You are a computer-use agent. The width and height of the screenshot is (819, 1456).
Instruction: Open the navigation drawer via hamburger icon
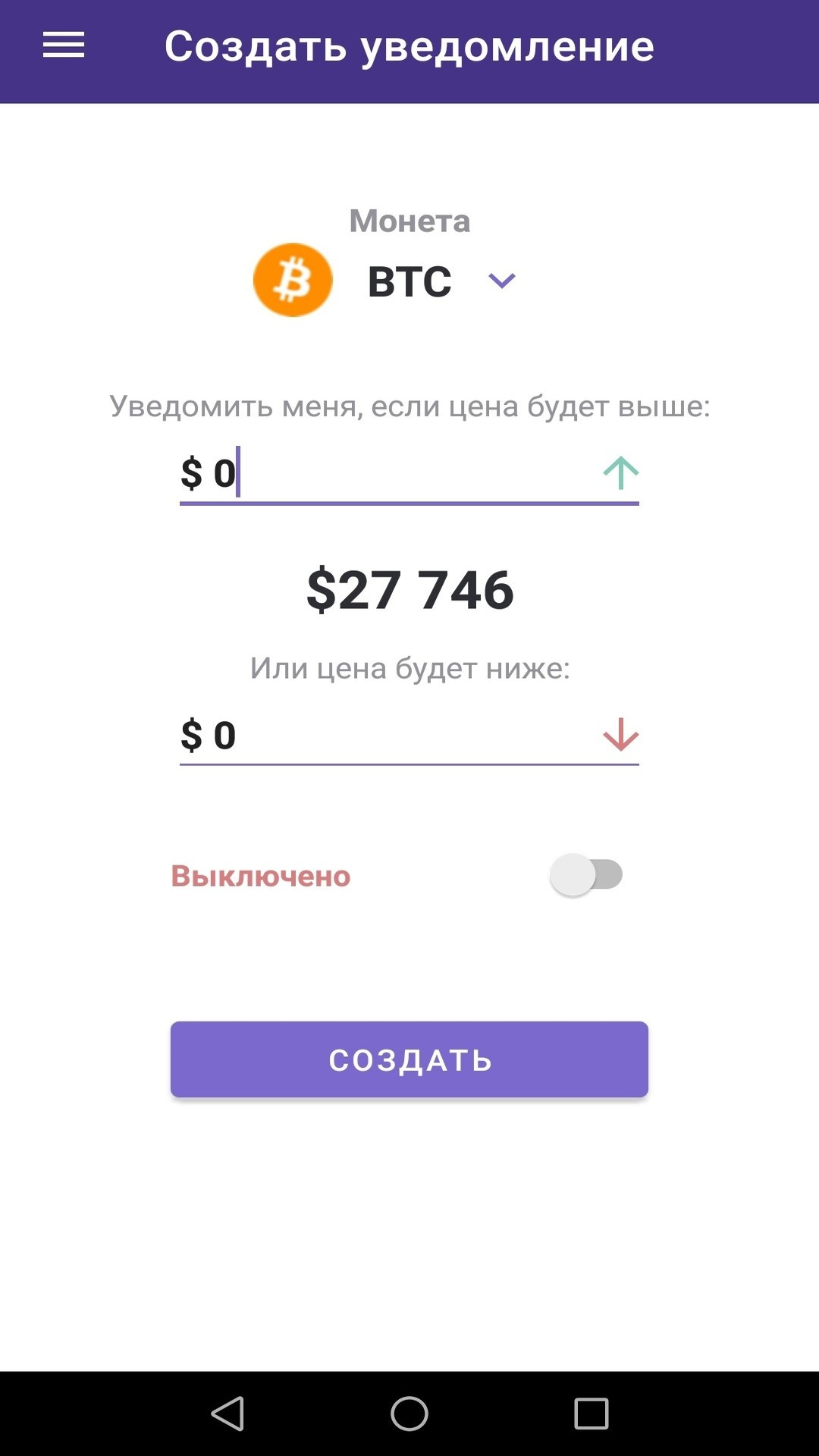63,45
